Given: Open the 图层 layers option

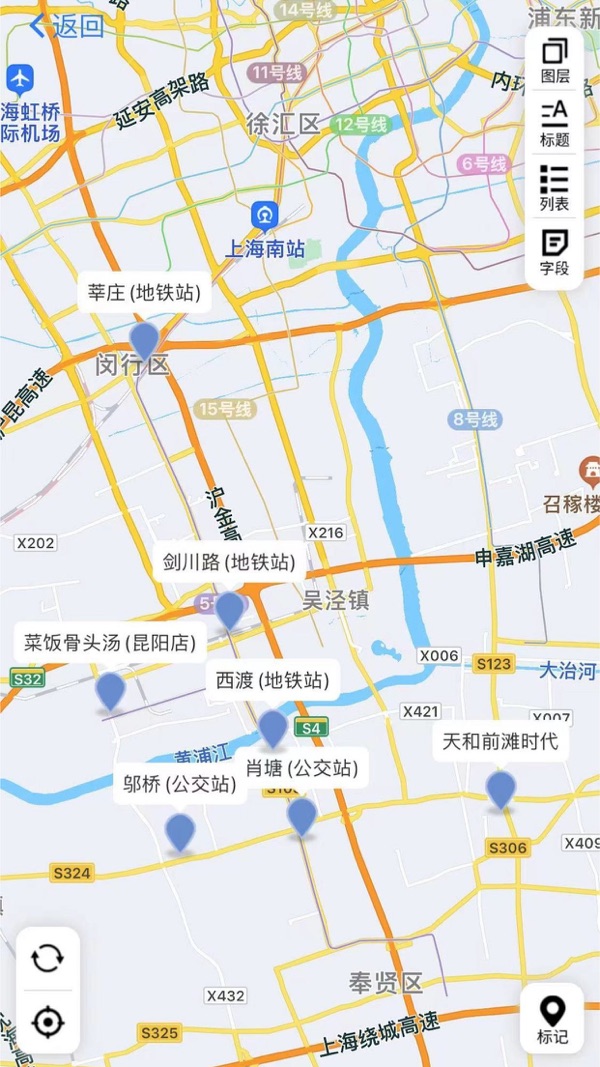Looking at the screenshot, I should (555, 61).
